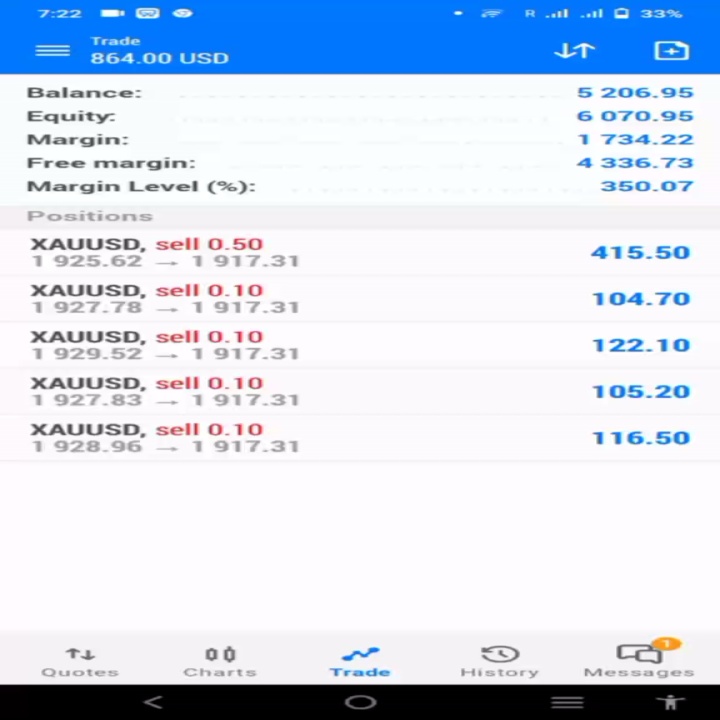Create a new order with plus icon

tap(671, 51)
